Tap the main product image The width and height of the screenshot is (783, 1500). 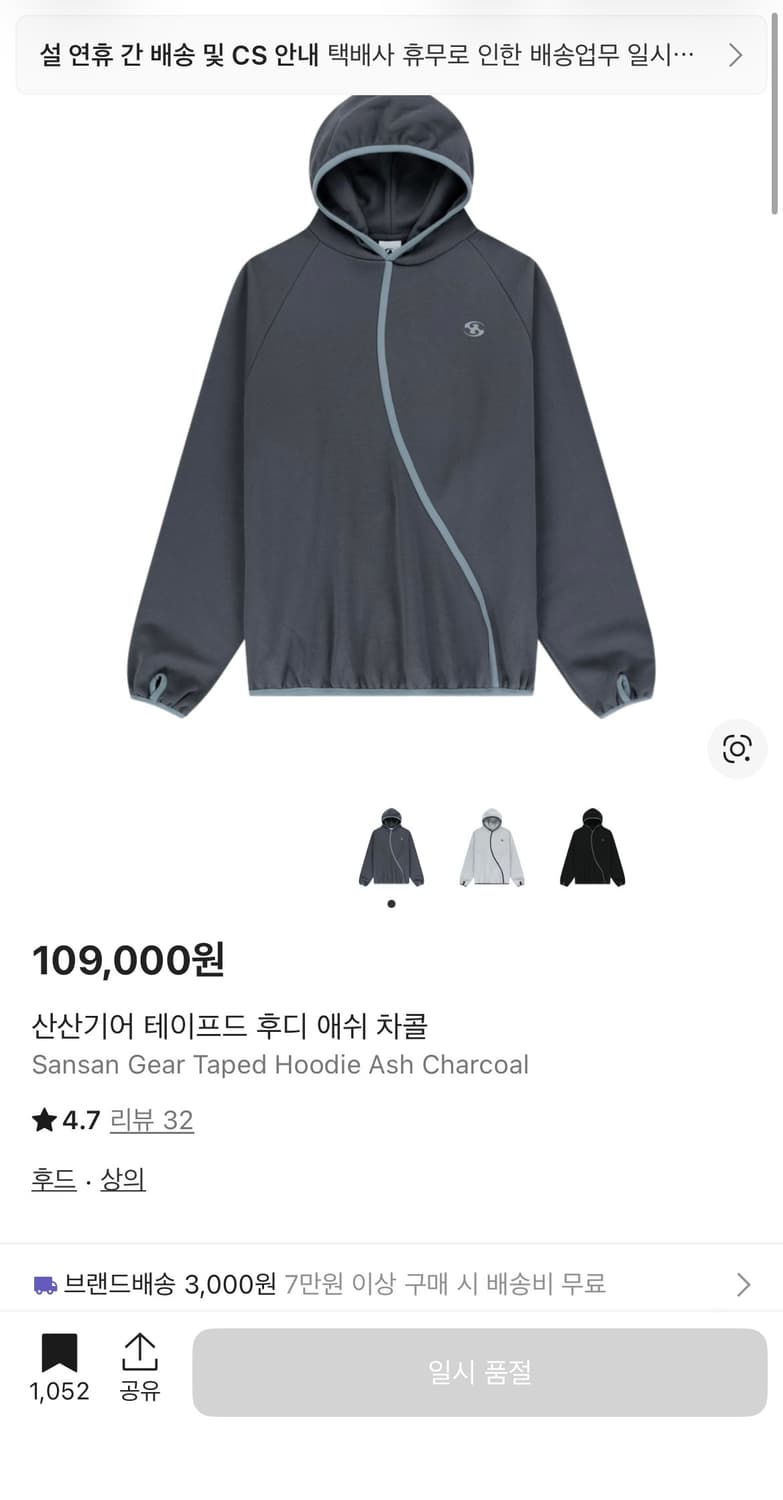pyautogui.click(x=391, y=420)
